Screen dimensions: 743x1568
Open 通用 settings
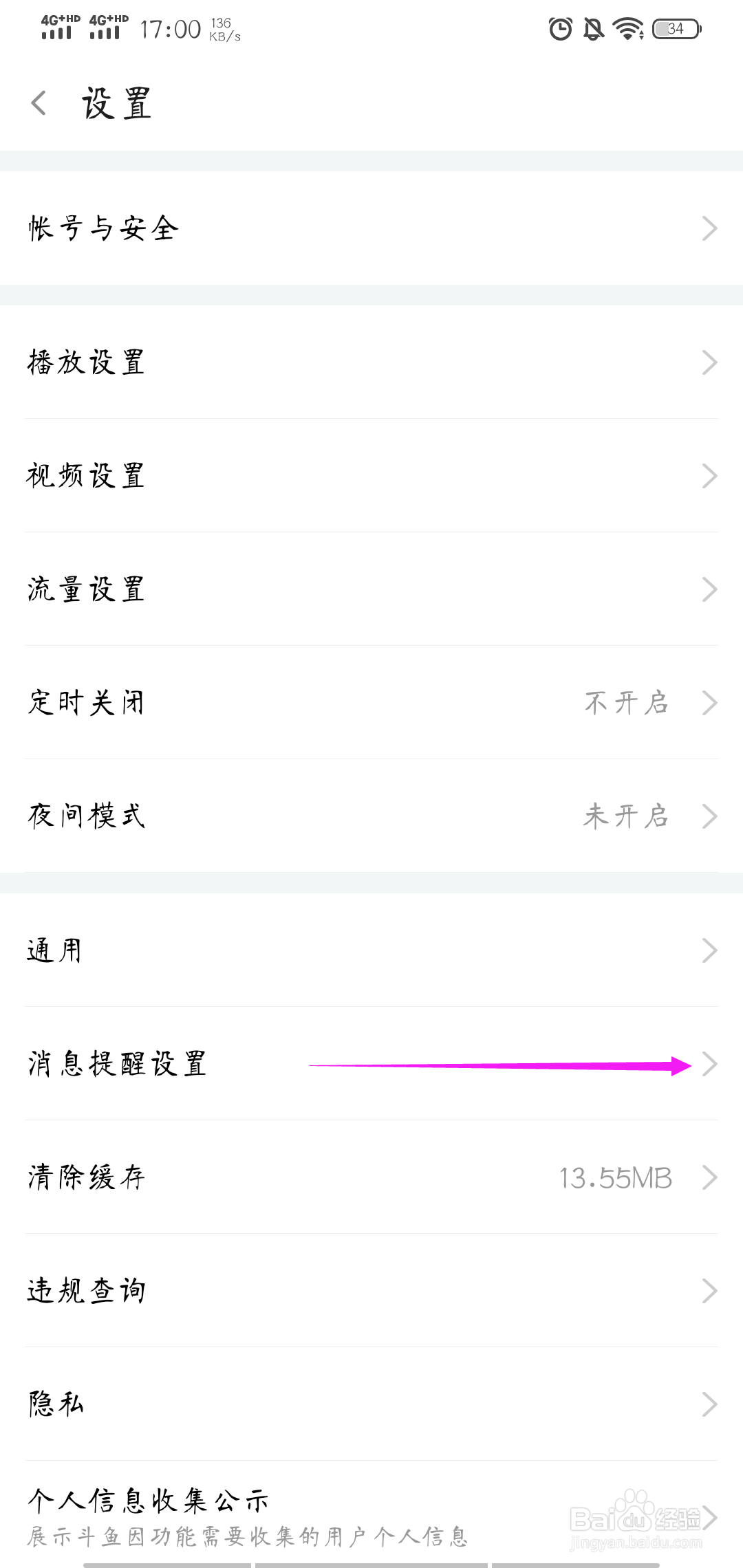coord(371,950)
